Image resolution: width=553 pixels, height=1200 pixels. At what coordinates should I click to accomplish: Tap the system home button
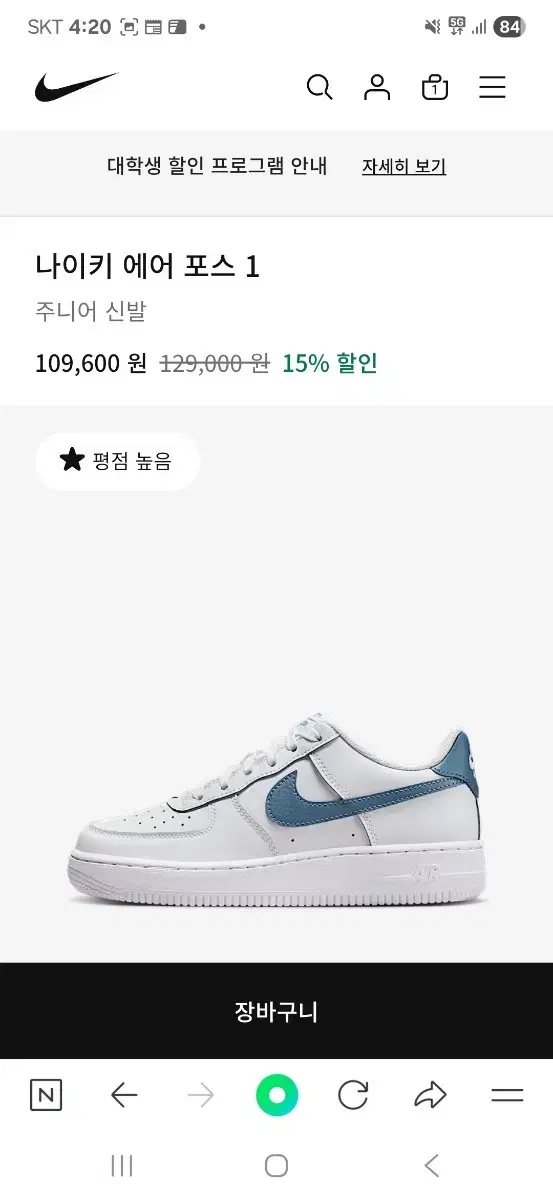point(277,1165)
